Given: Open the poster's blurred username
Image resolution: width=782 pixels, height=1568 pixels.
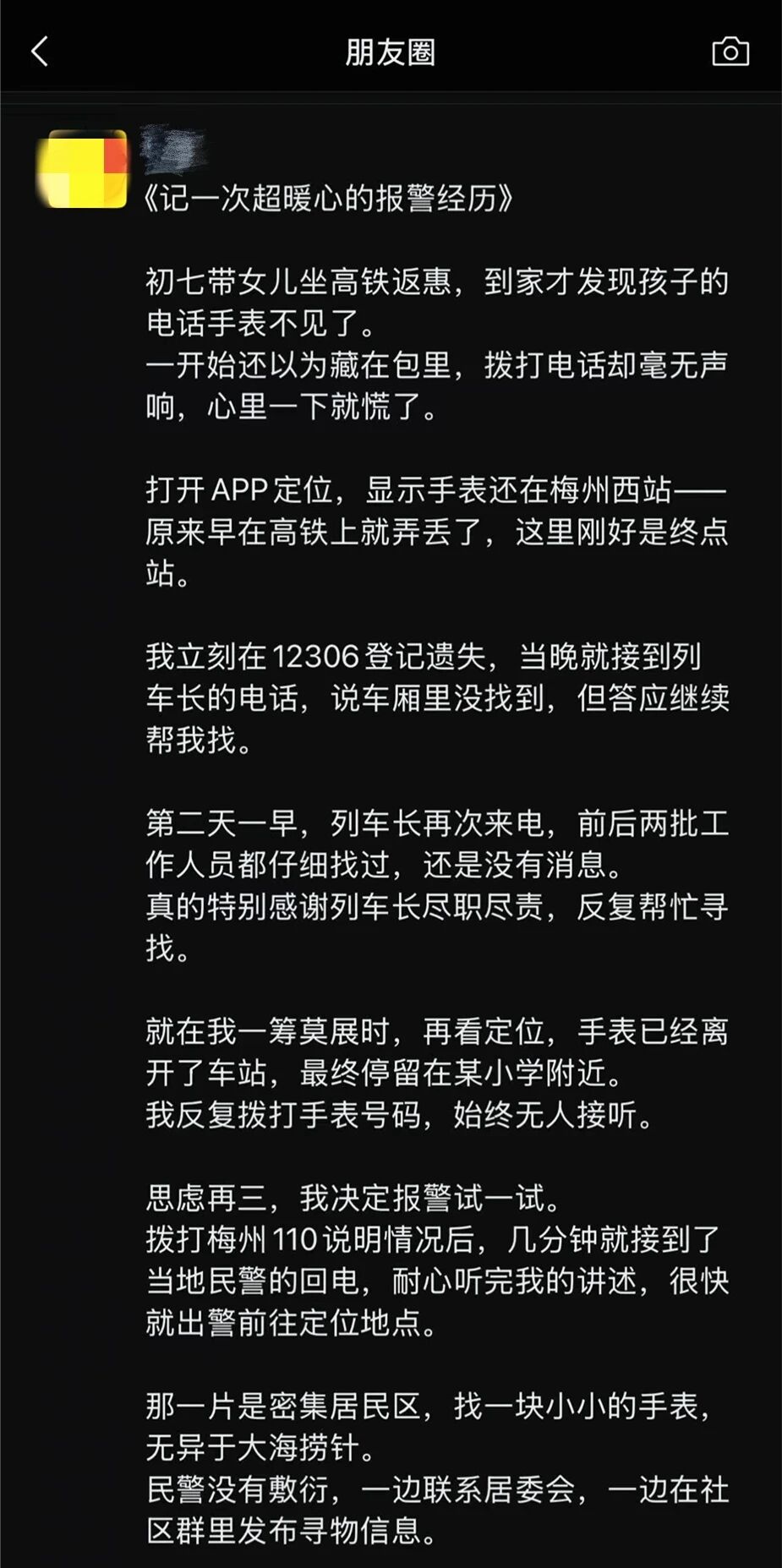Looking at the screenshot, I should click(173, 149).
